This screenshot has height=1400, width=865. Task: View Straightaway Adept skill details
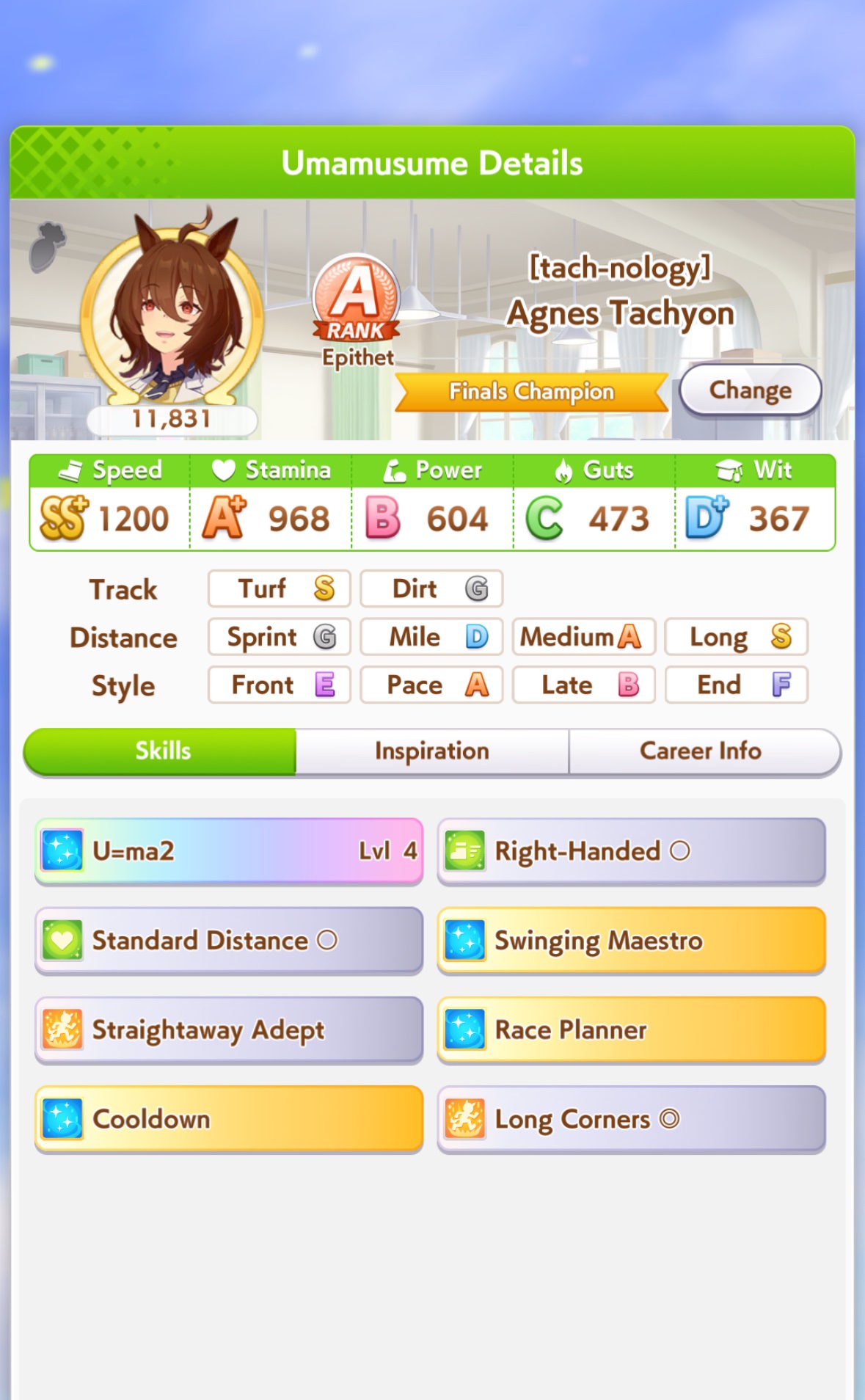[x=229, y=1030]
